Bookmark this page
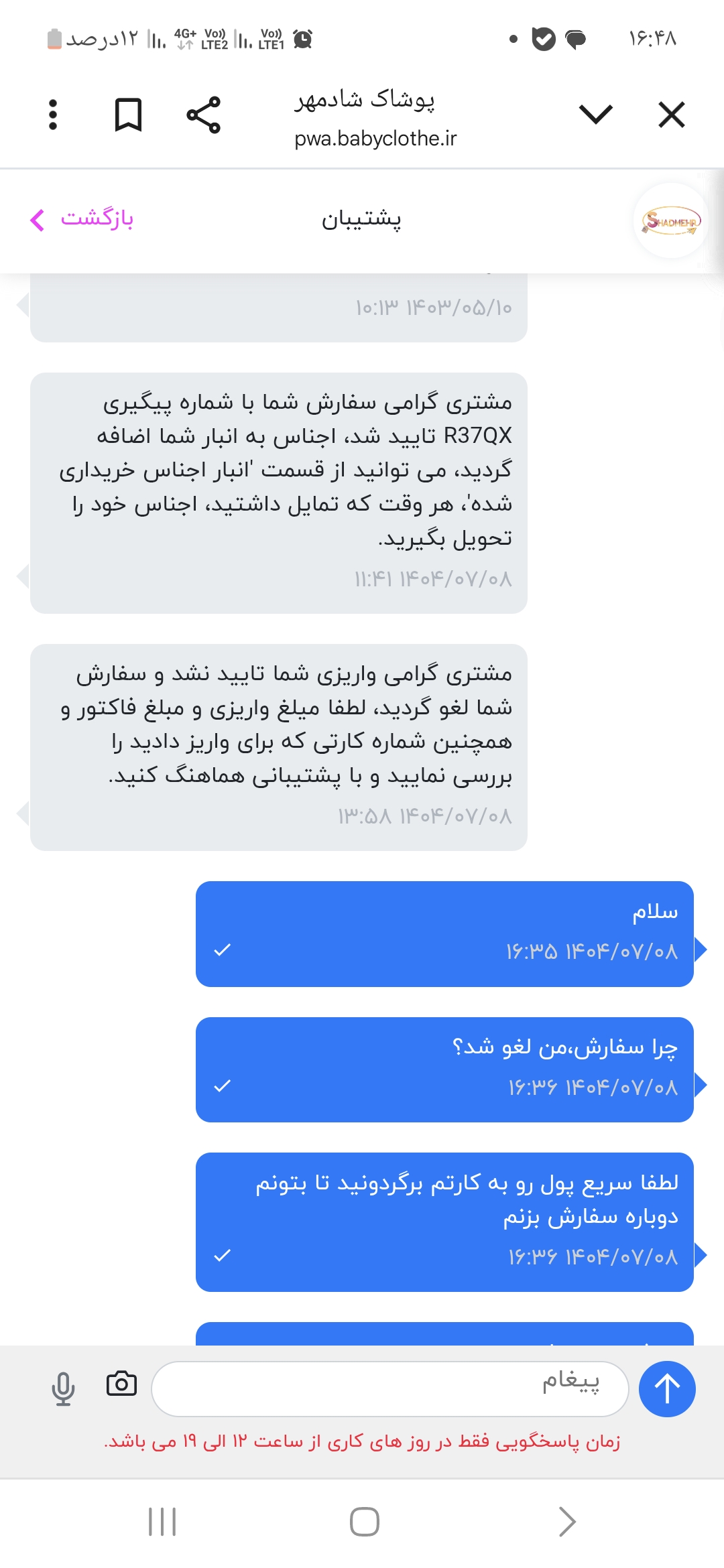 (x=128, y=115)
